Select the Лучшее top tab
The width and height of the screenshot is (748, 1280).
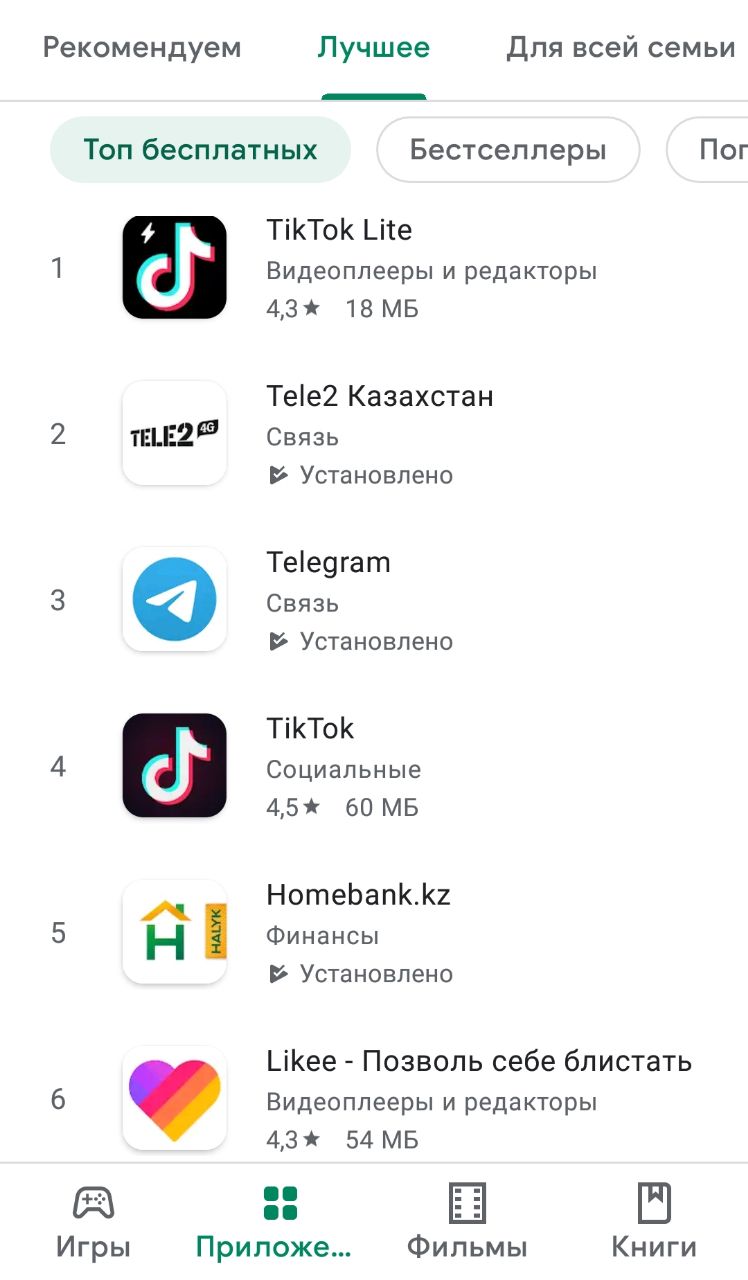(x=374, y=47)
